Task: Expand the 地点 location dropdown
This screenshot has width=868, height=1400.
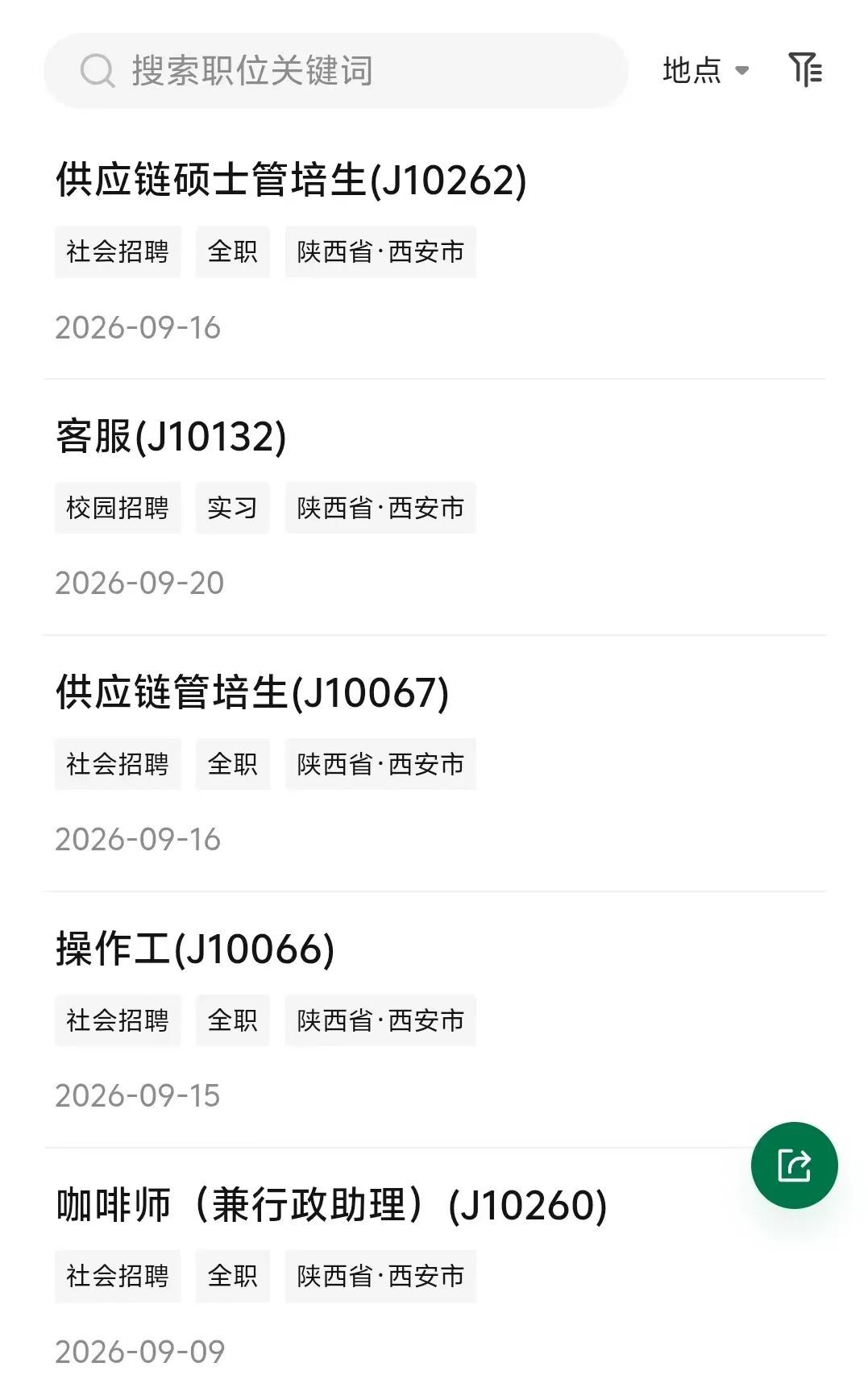Action: tap(706, 71)
